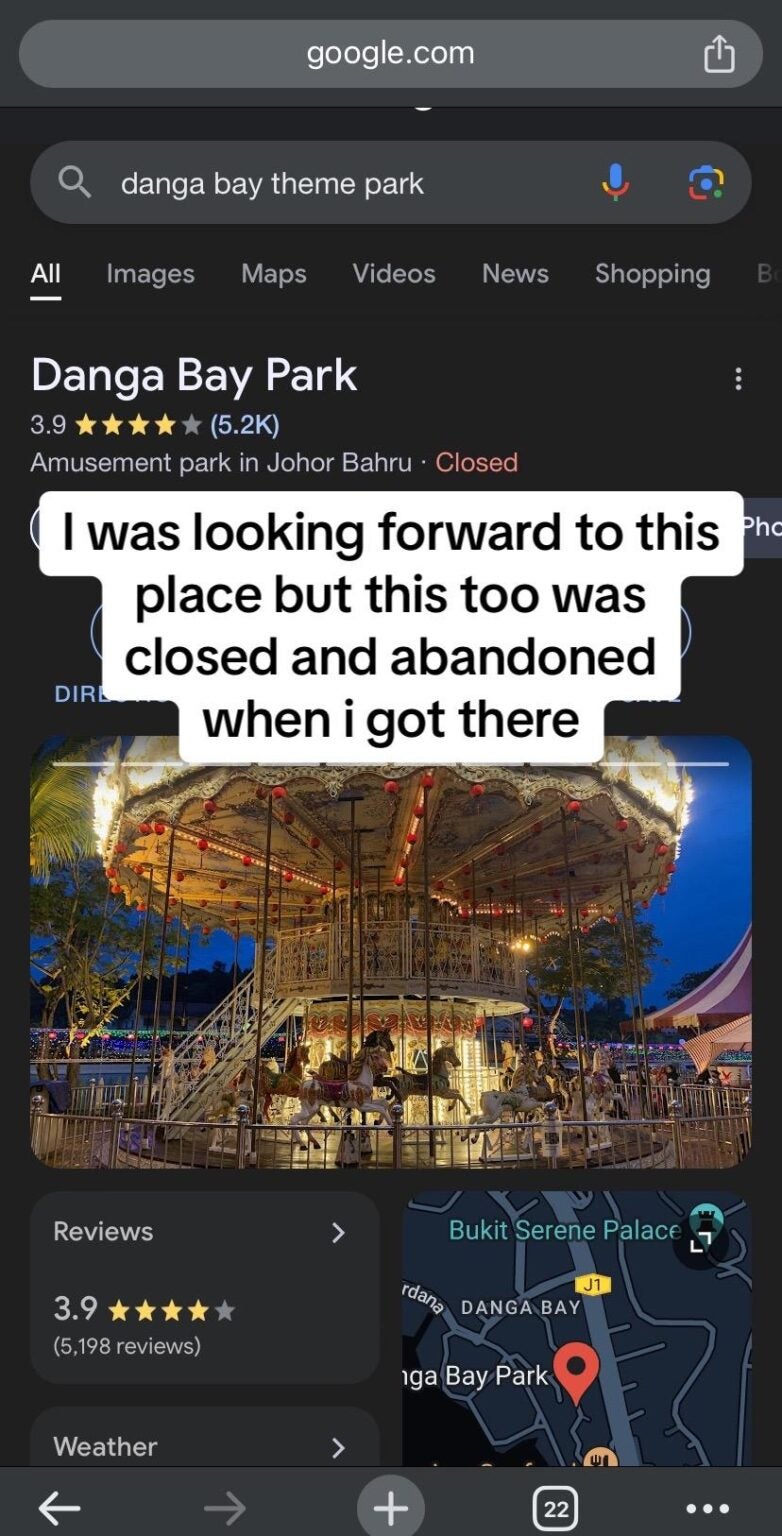The image size is (782, 1536).
Task: Open a new browser tab with the plus icon
Action: (x=391, y=1507)
